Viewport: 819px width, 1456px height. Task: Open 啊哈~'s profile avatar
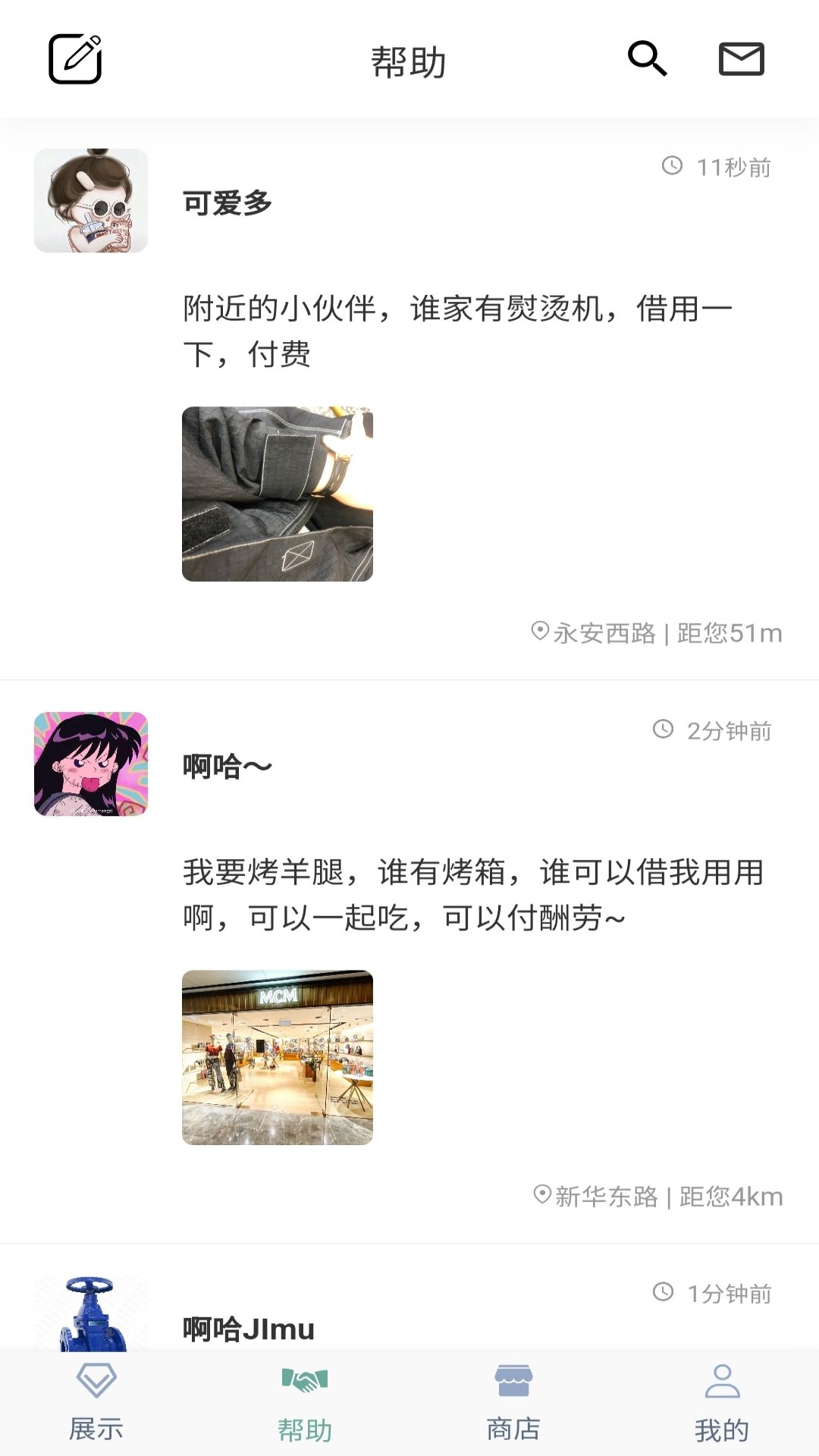point(91,764)
